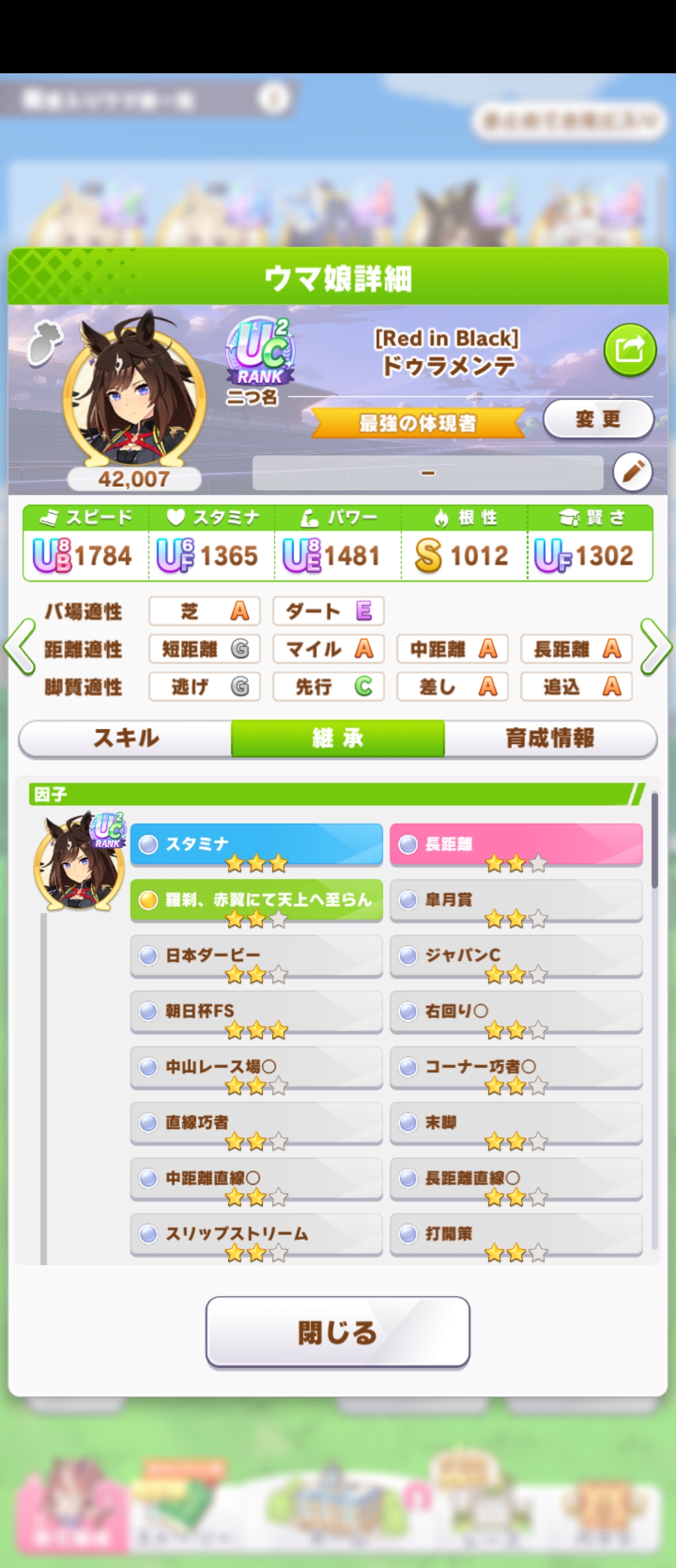Go to the next character with right arrow

[655, 647]
